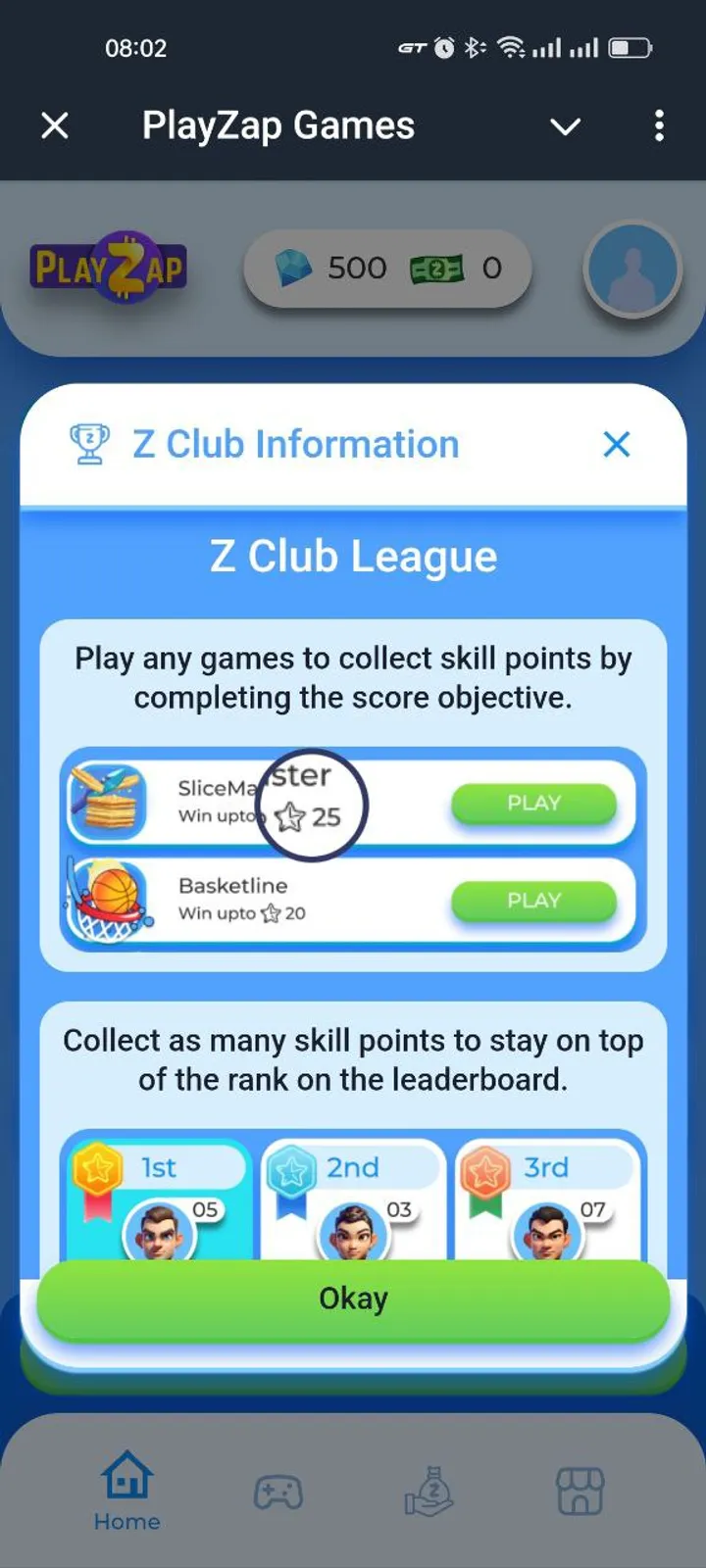Open the store icon in bottom navigation
This screenshot has height=1568, width=706.
(580, 1488)
